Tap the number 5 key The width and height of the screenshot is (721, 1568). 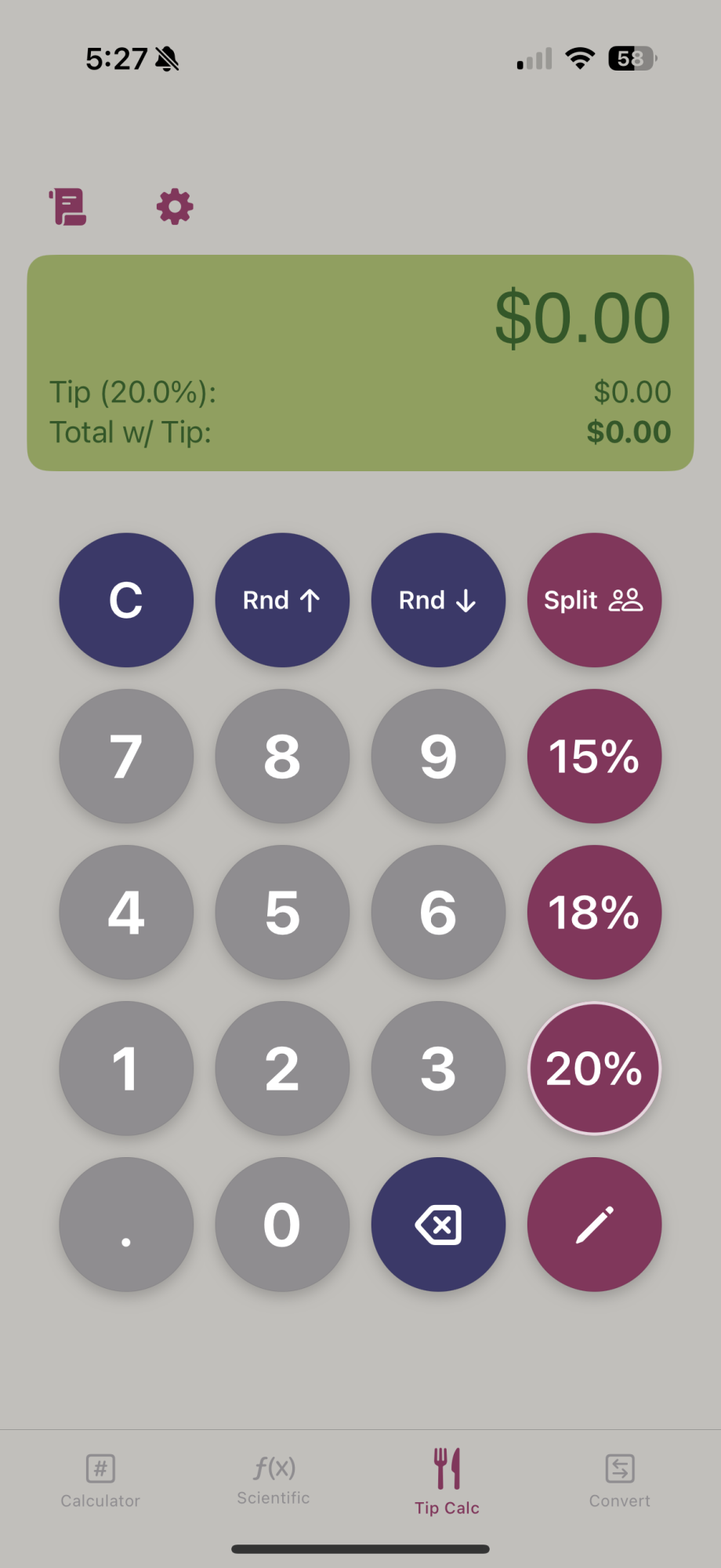point(282,913)
